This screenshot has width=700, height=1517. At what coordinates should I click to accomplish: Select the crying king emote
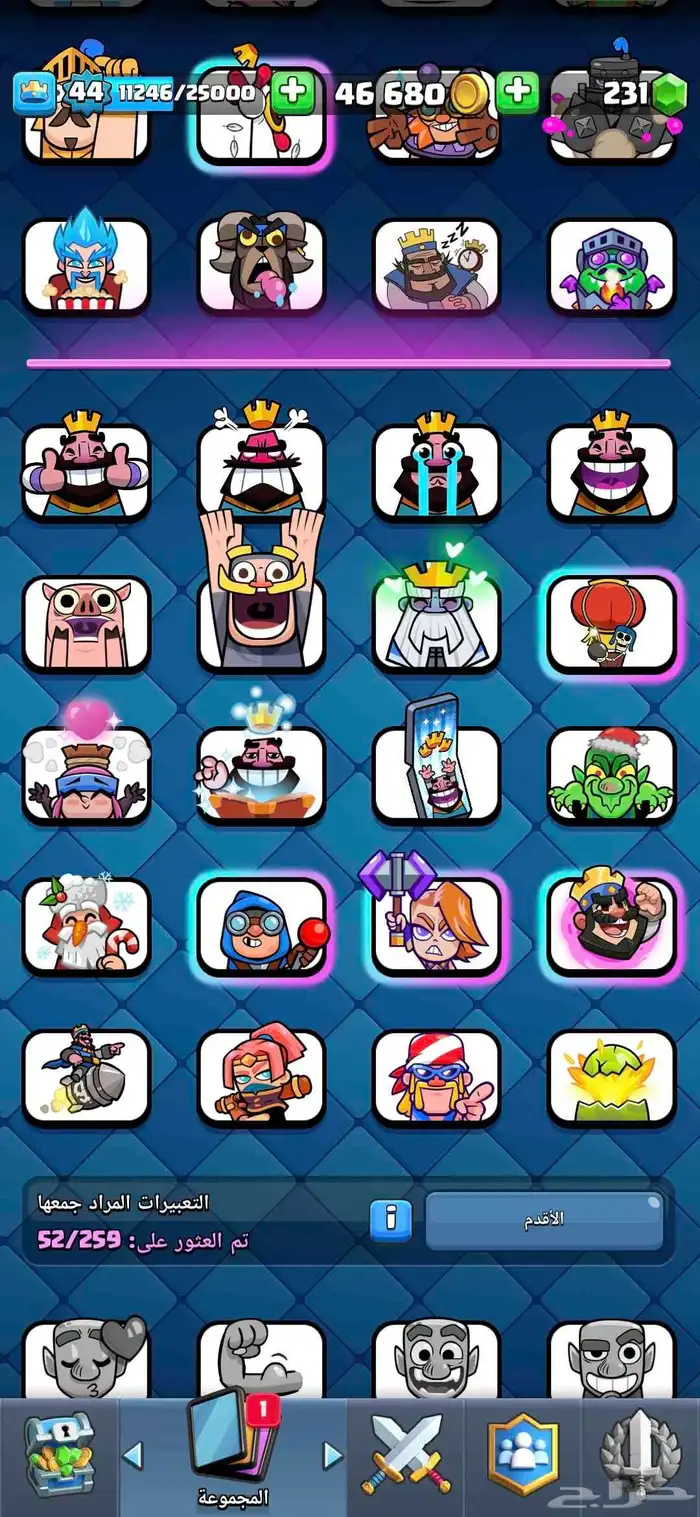pyautogui.click(x=436, y=468)
